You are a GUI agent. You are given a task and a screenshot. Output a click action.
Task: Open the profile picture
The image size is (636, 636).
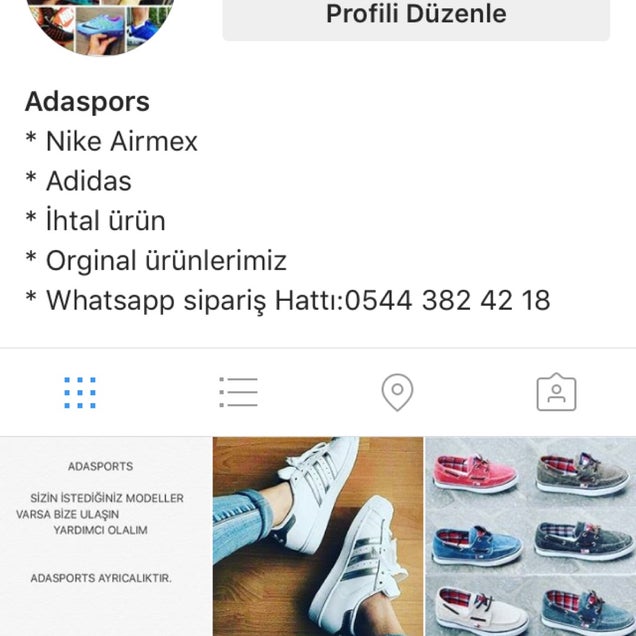pos(100,22)
